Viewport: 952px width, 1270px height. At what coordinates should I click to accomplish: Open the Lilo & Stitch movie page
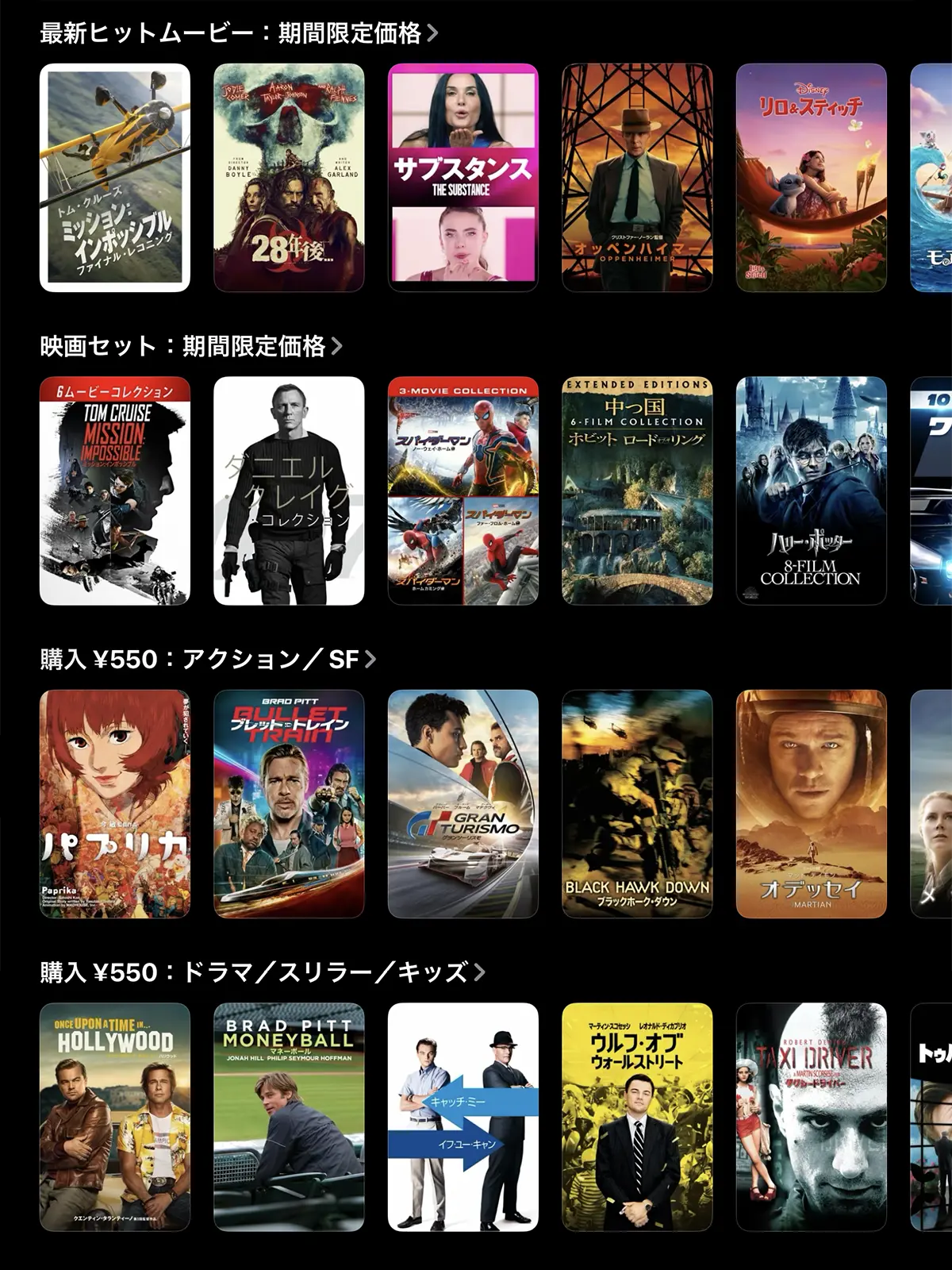807,176
